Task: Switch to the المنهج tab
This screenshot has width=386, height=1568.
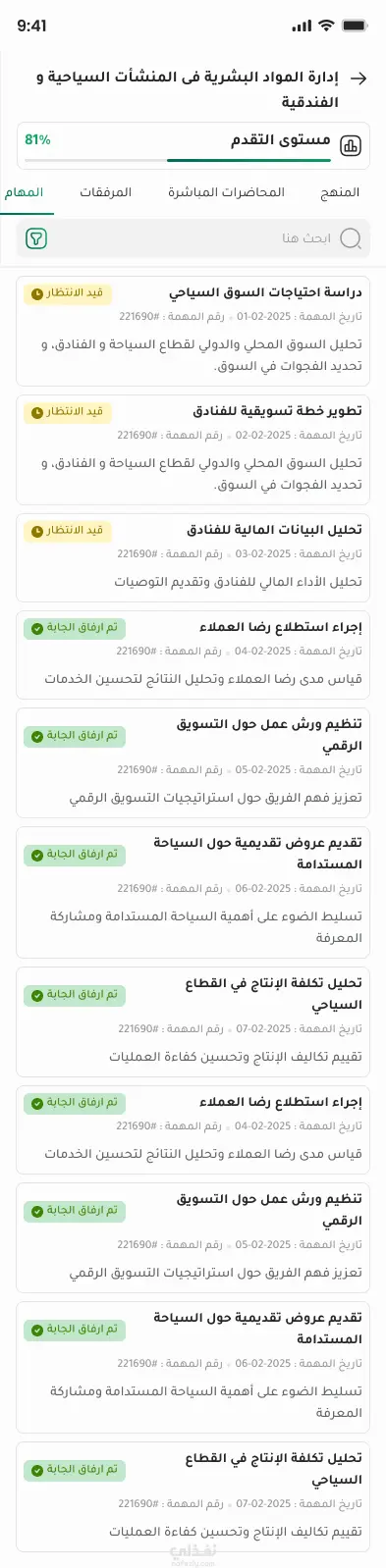Action: click(340, 192)
